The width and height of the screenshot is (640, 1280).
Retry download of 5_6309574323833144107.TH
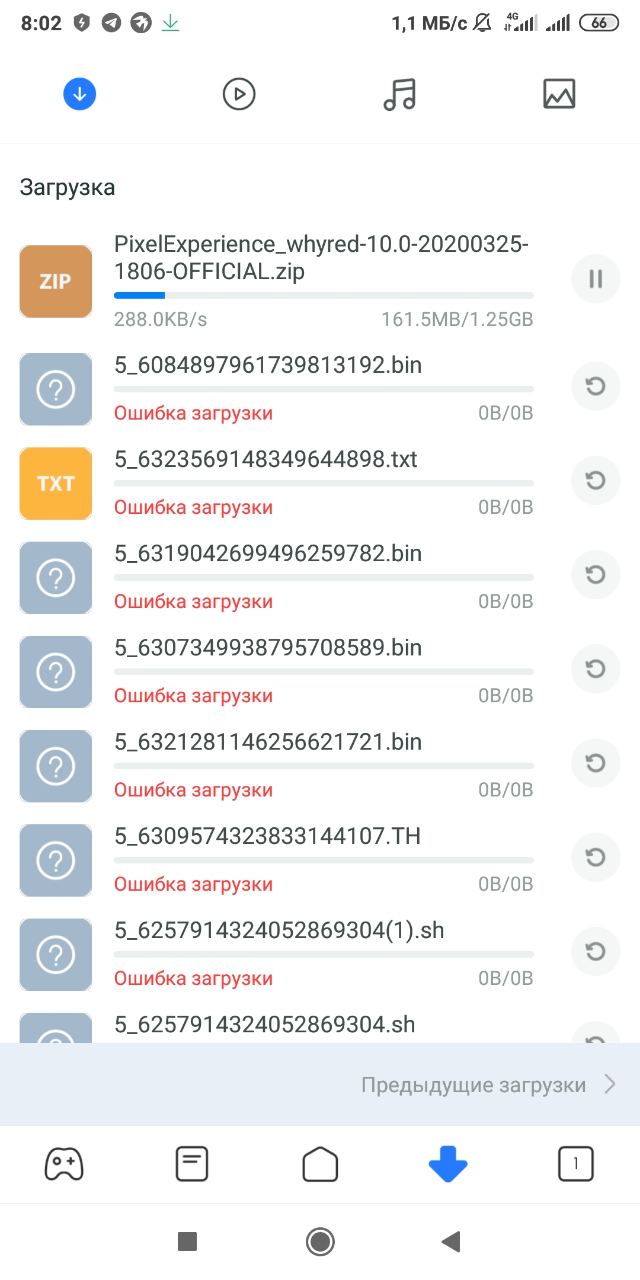click(595, 857)
